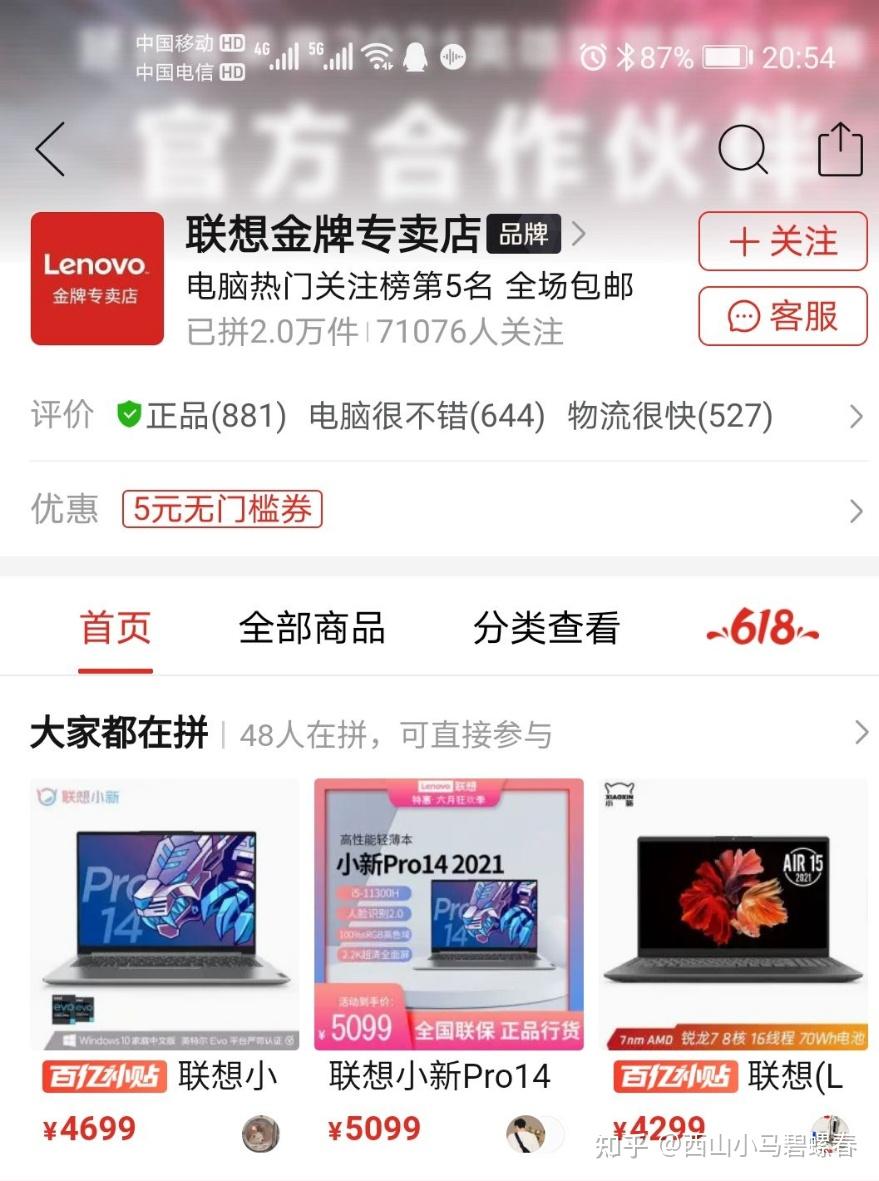Screen dimensions: 879x1181
Task: Share this Lenovo store page
Action: tap(840, 150)
